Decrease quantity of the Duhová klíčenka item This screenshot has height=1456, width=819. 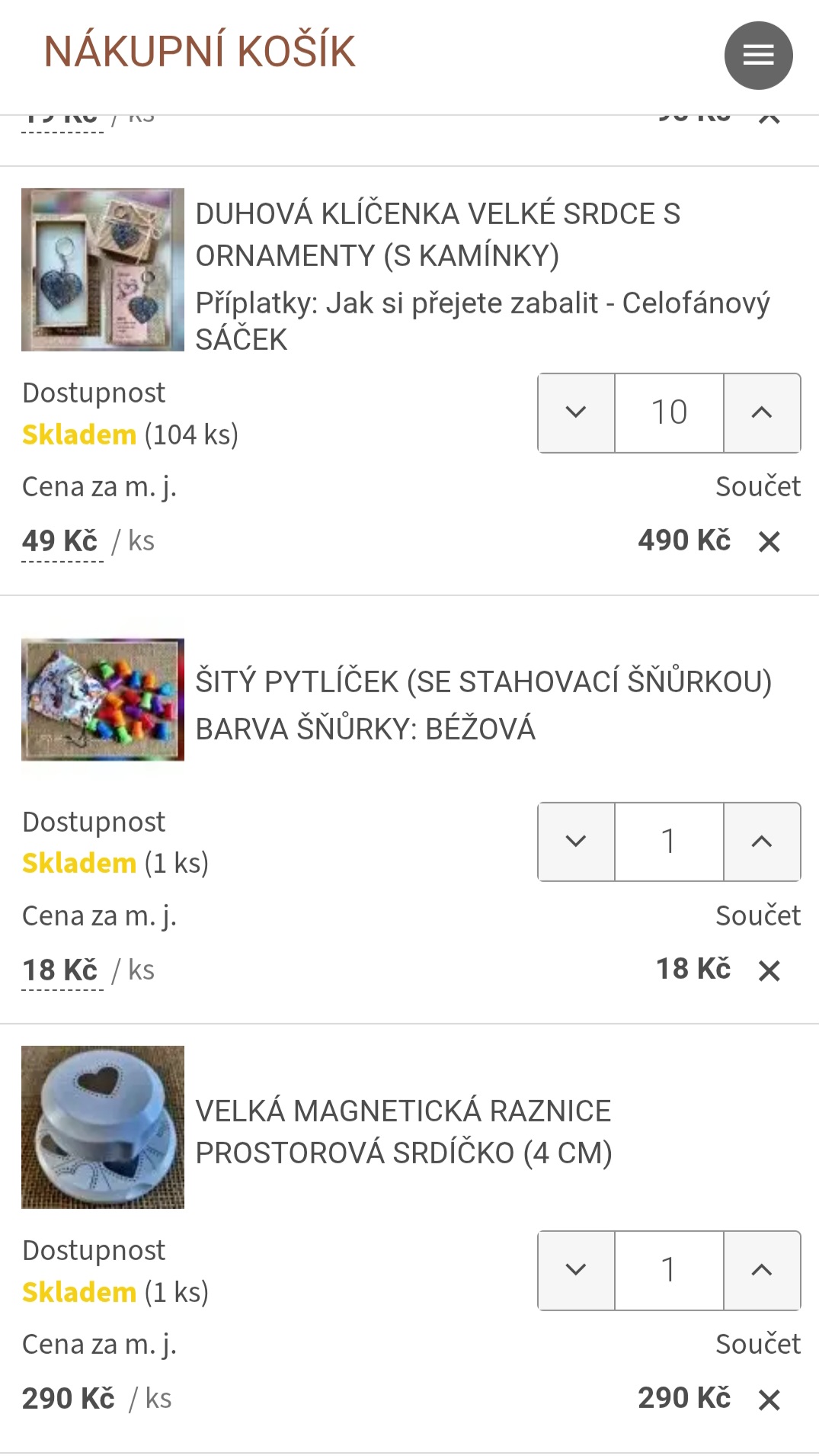point(576,412)
